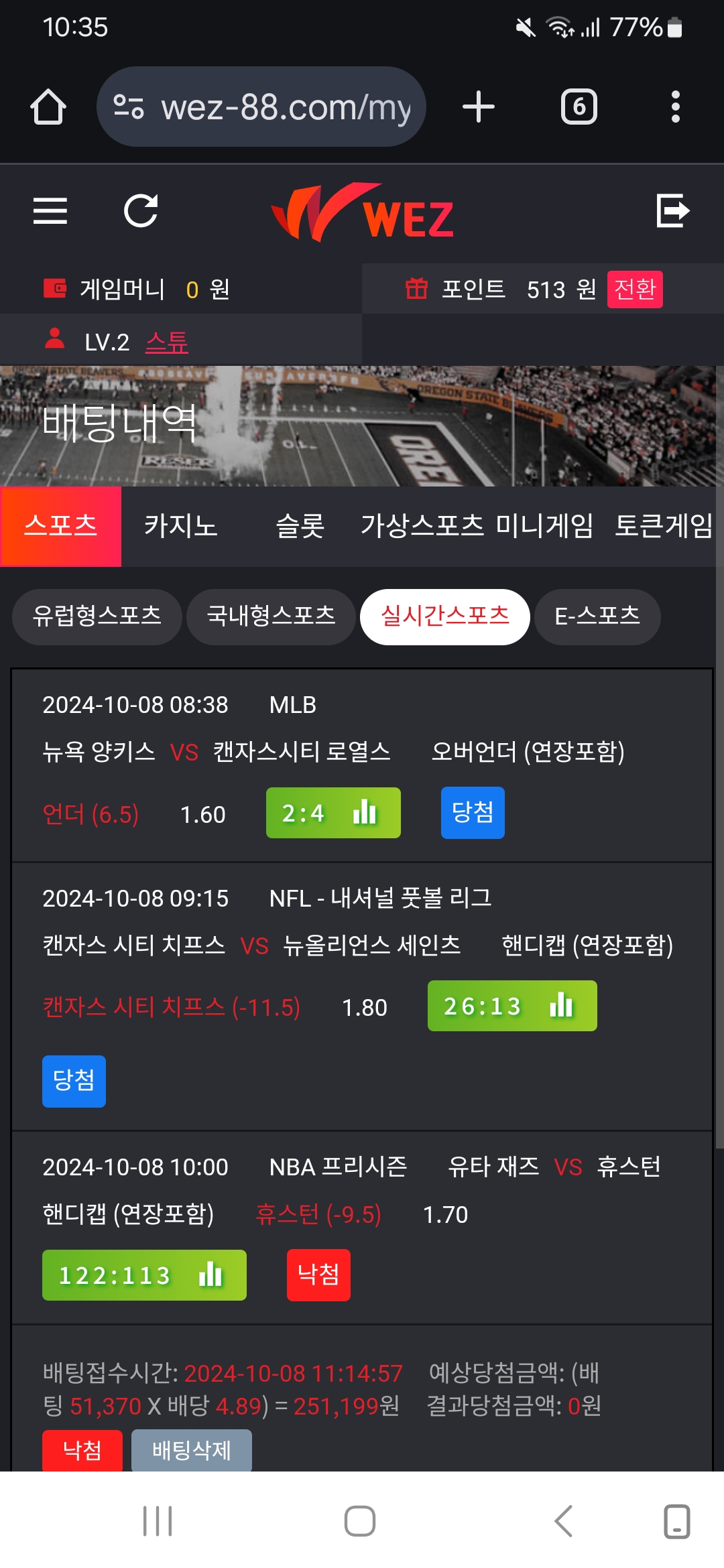Select the 국내형스포츠 filter chip
This screenshot has height=1568, width=724.
click(x=271, y=616)
